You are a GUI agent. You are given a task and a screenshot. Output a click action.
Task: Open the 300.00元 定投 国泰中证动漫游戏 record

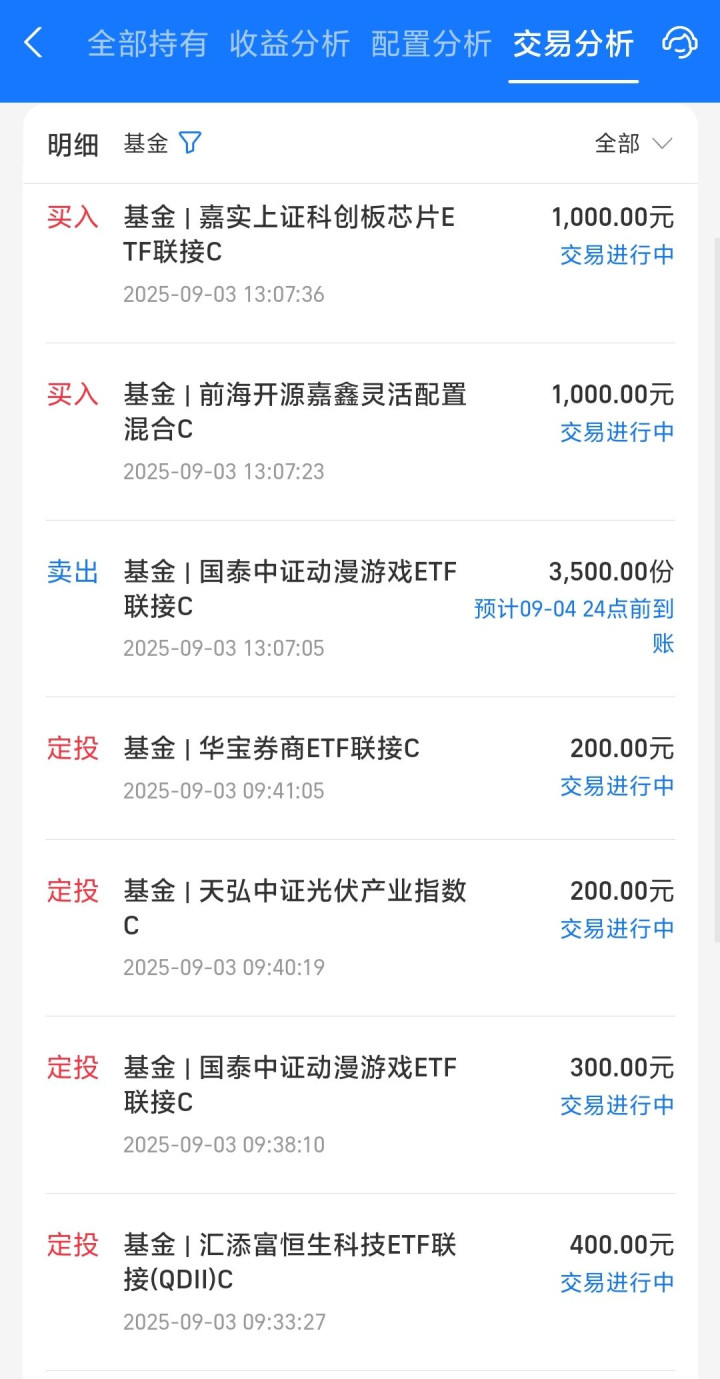pyautogui.click(x=360, y=1105)
